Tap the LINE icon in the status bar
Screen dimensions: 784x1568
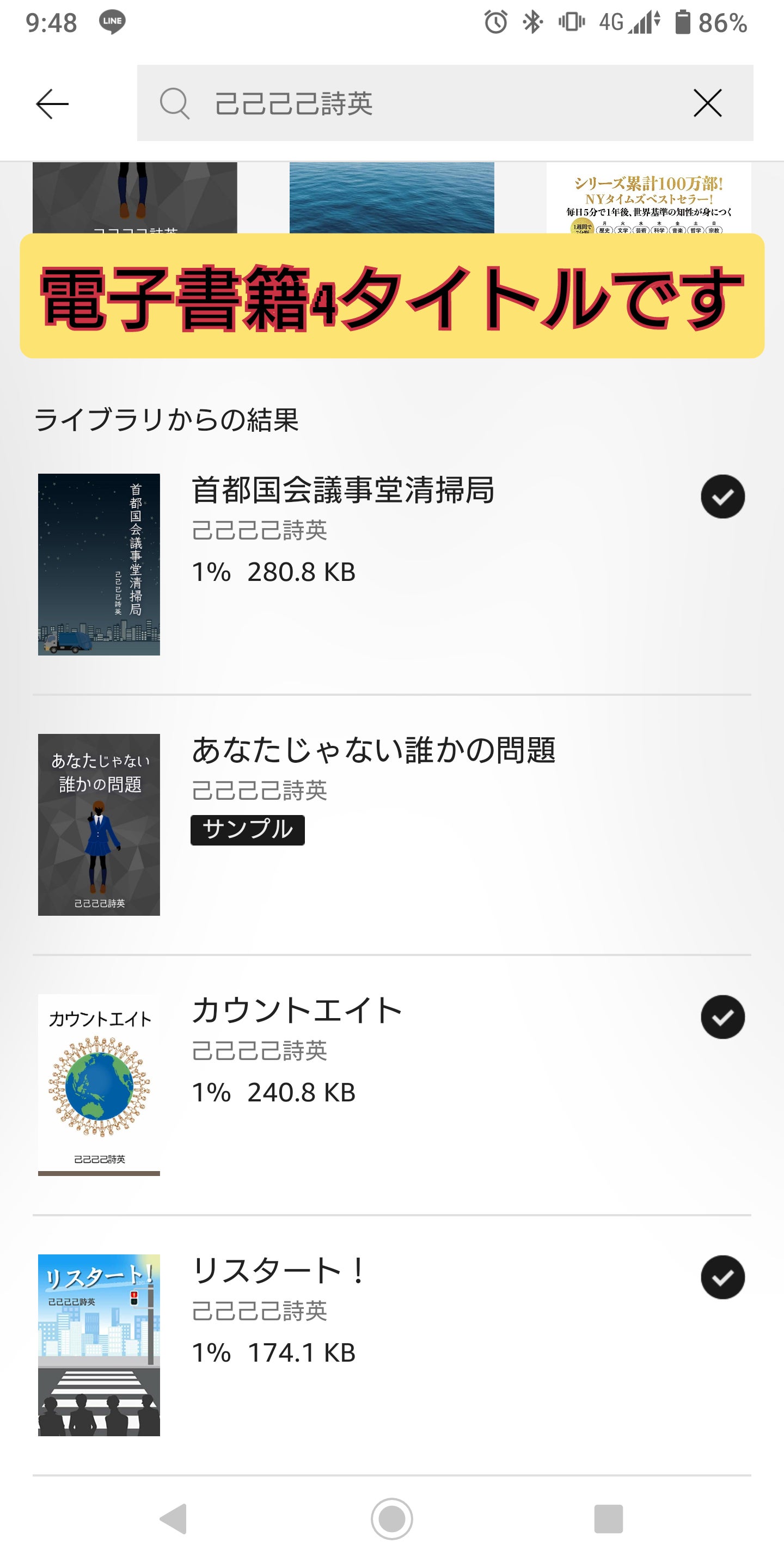[113, 21]
